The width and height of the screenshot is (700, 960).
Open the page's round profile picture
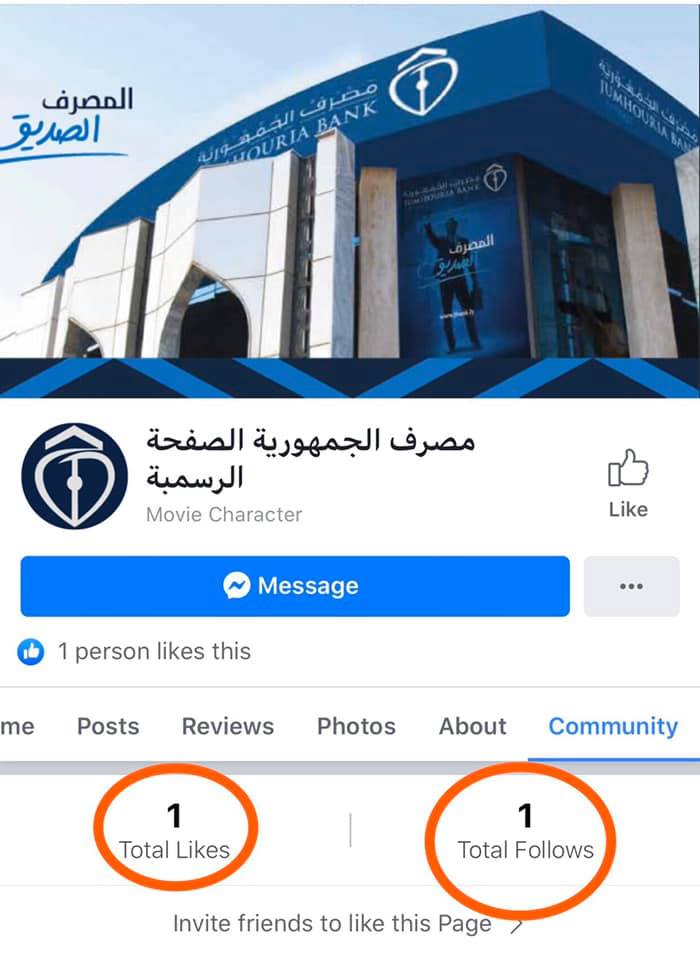tap(74, 476)
